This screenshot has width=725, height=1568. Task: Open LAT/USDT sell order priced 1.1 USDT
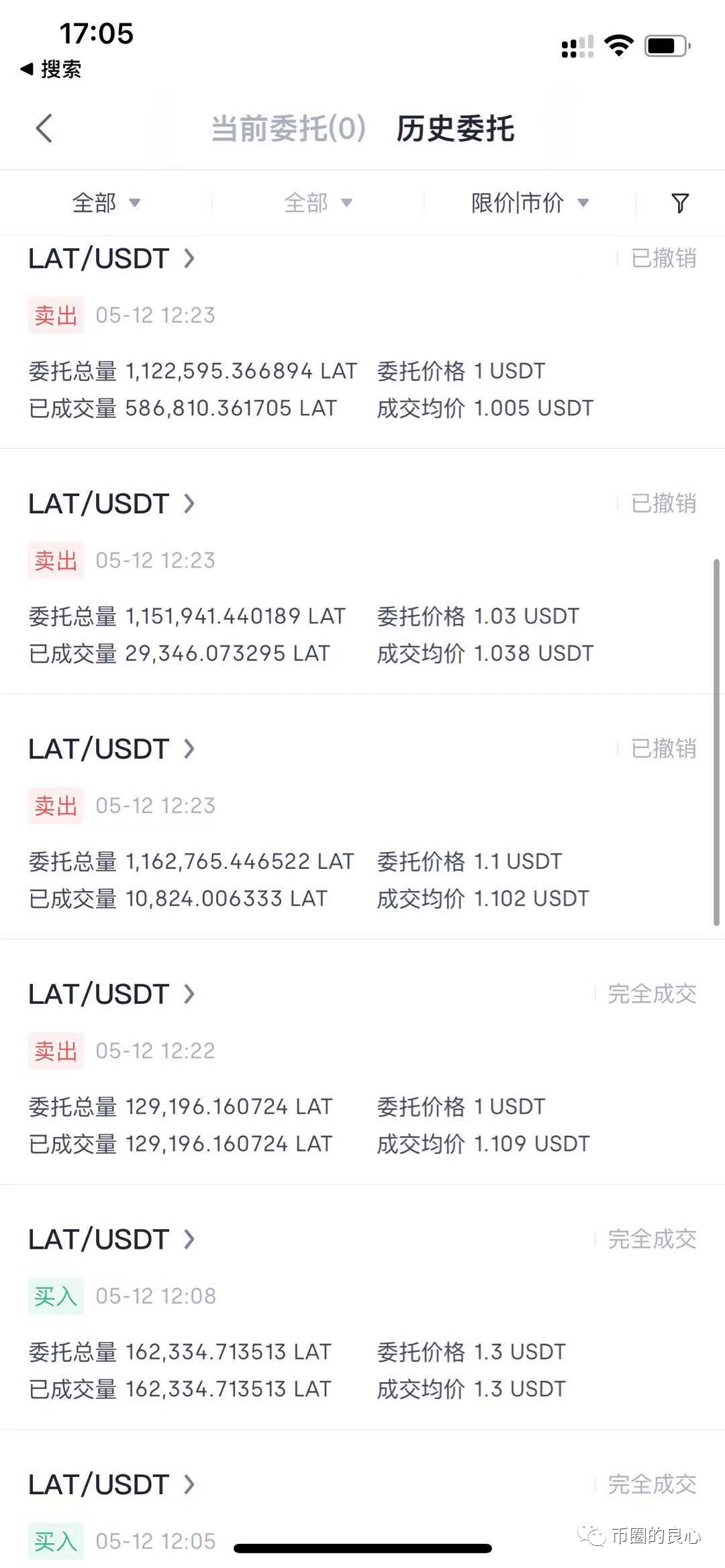111,749
